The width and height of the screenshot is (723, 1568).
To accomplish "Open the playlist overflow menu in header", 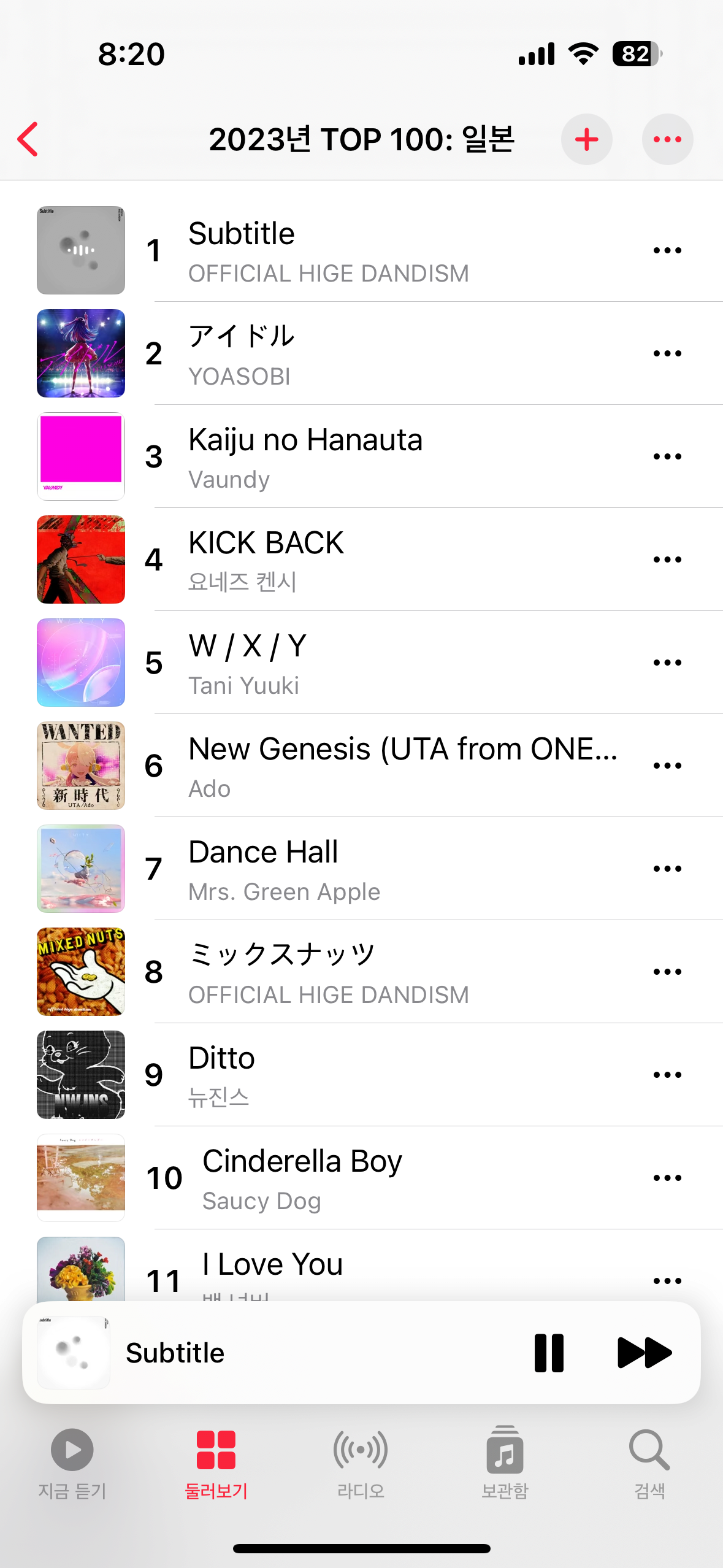I will [x=667, y=139].
